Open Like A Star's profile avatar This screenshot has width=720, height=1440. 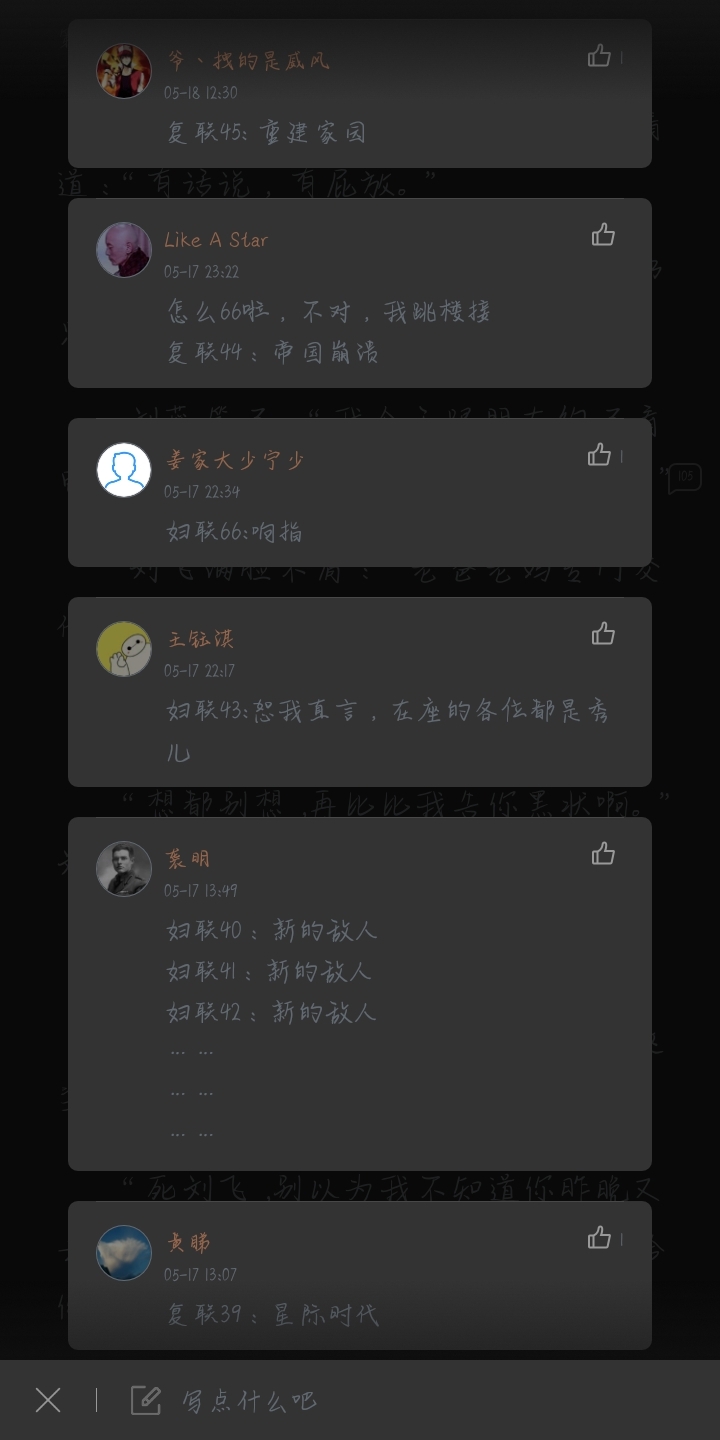coord(124,250)
